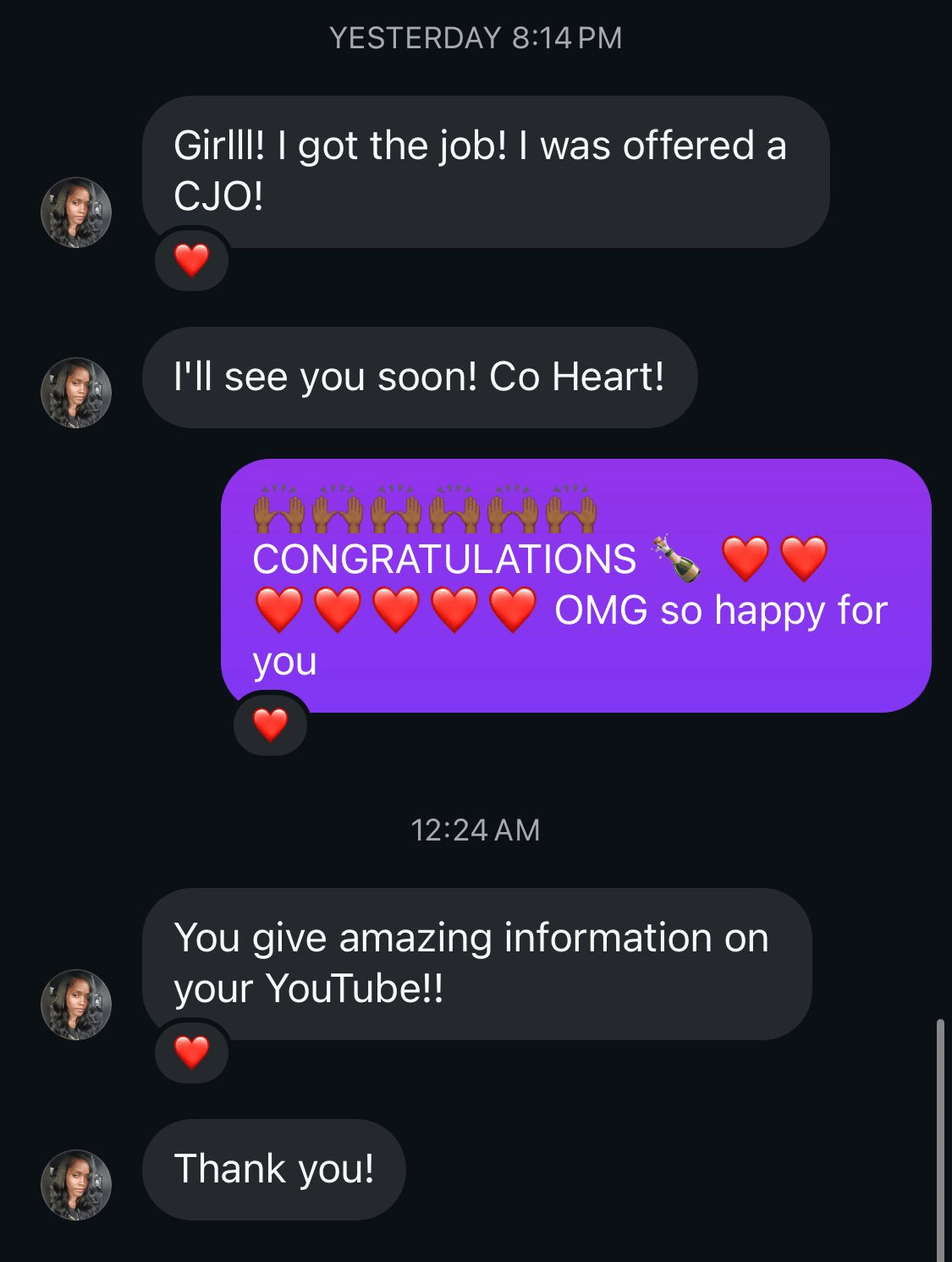Tap profile picture beside "your YouTube" message
Viewport: 952px width, 1262px height.
point(76,1005)
